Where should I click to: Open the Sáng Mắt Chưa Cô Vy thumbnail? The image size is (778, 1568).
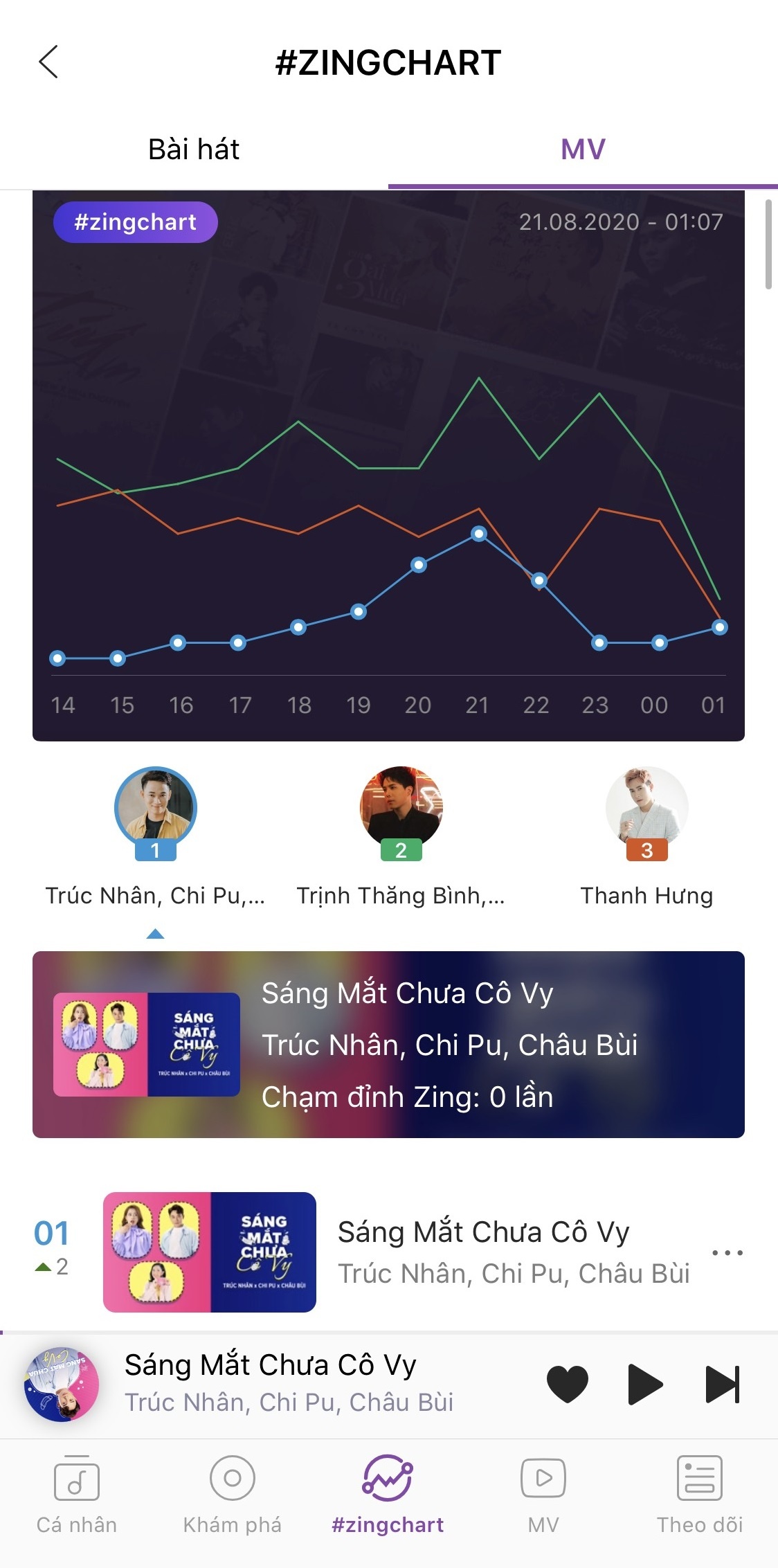[x=211, y=1251]
